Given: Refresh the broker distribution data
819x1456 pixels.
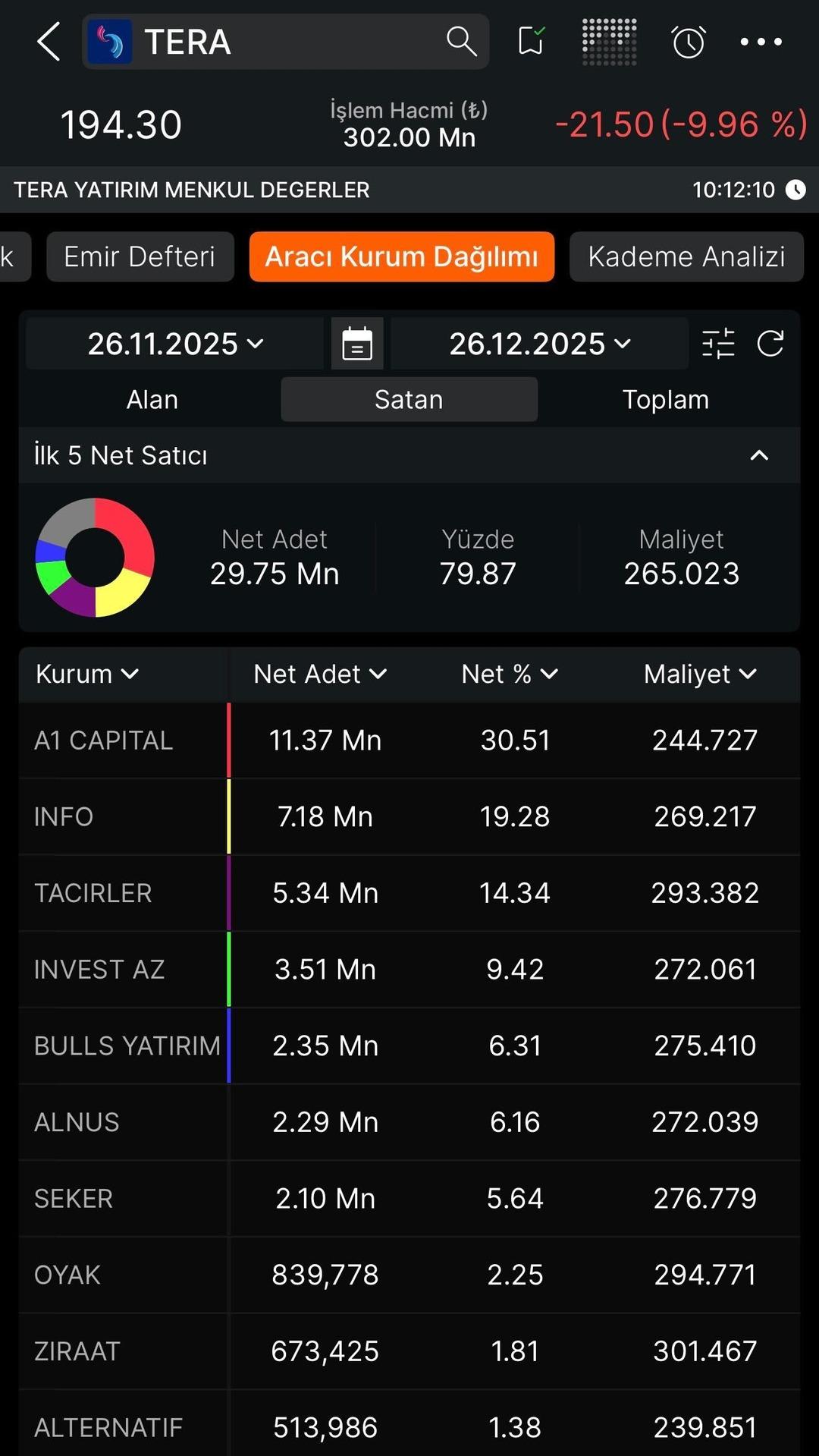Looking at the screenshot, I should (x=770, y=344).
